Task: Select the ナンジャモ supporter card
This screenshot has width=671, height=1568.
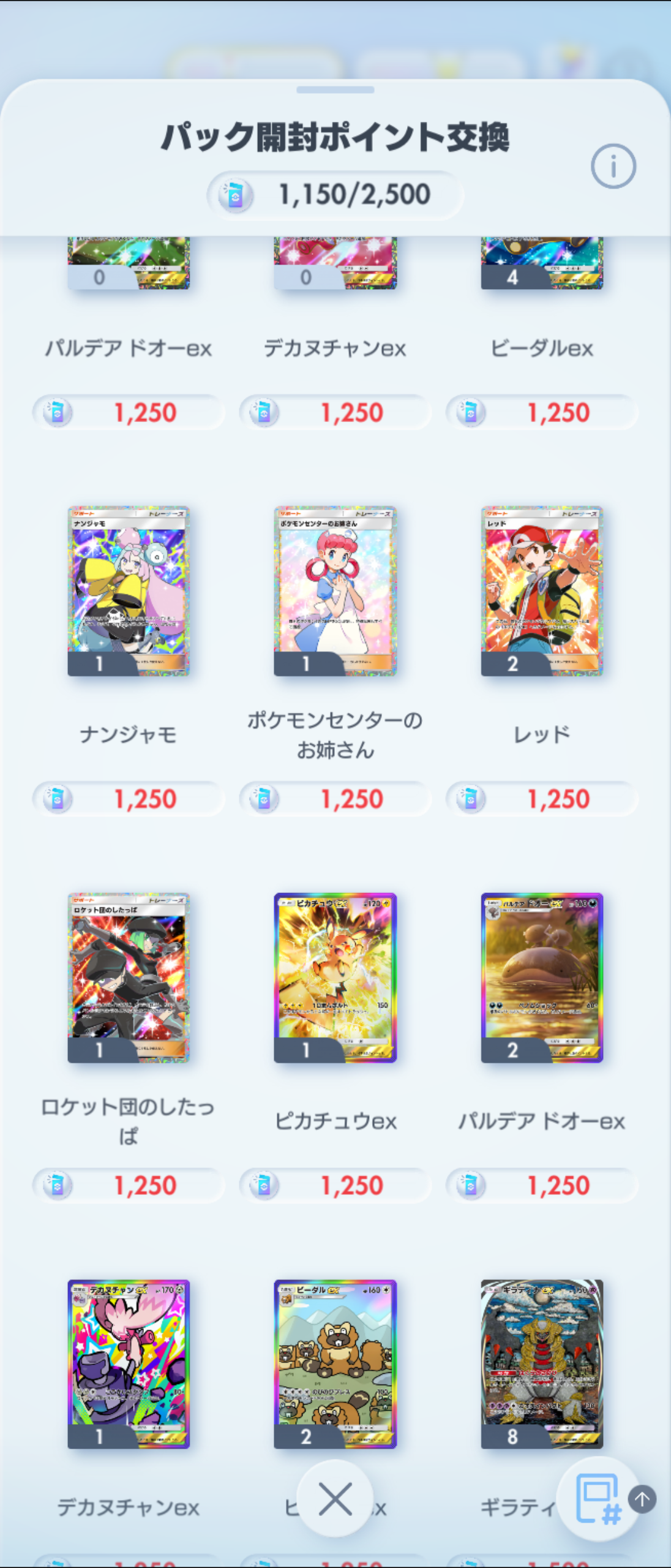Action: click(x=129, y=591)
